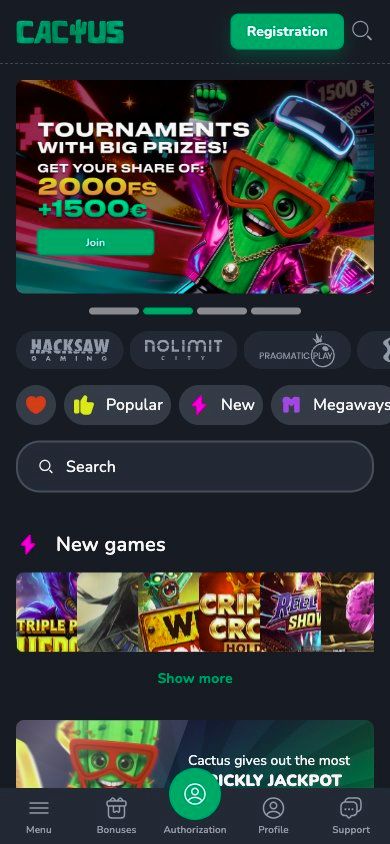Open the Triple P game tile
This screenshot has width=390, height=844.
[x=47, y=612]
